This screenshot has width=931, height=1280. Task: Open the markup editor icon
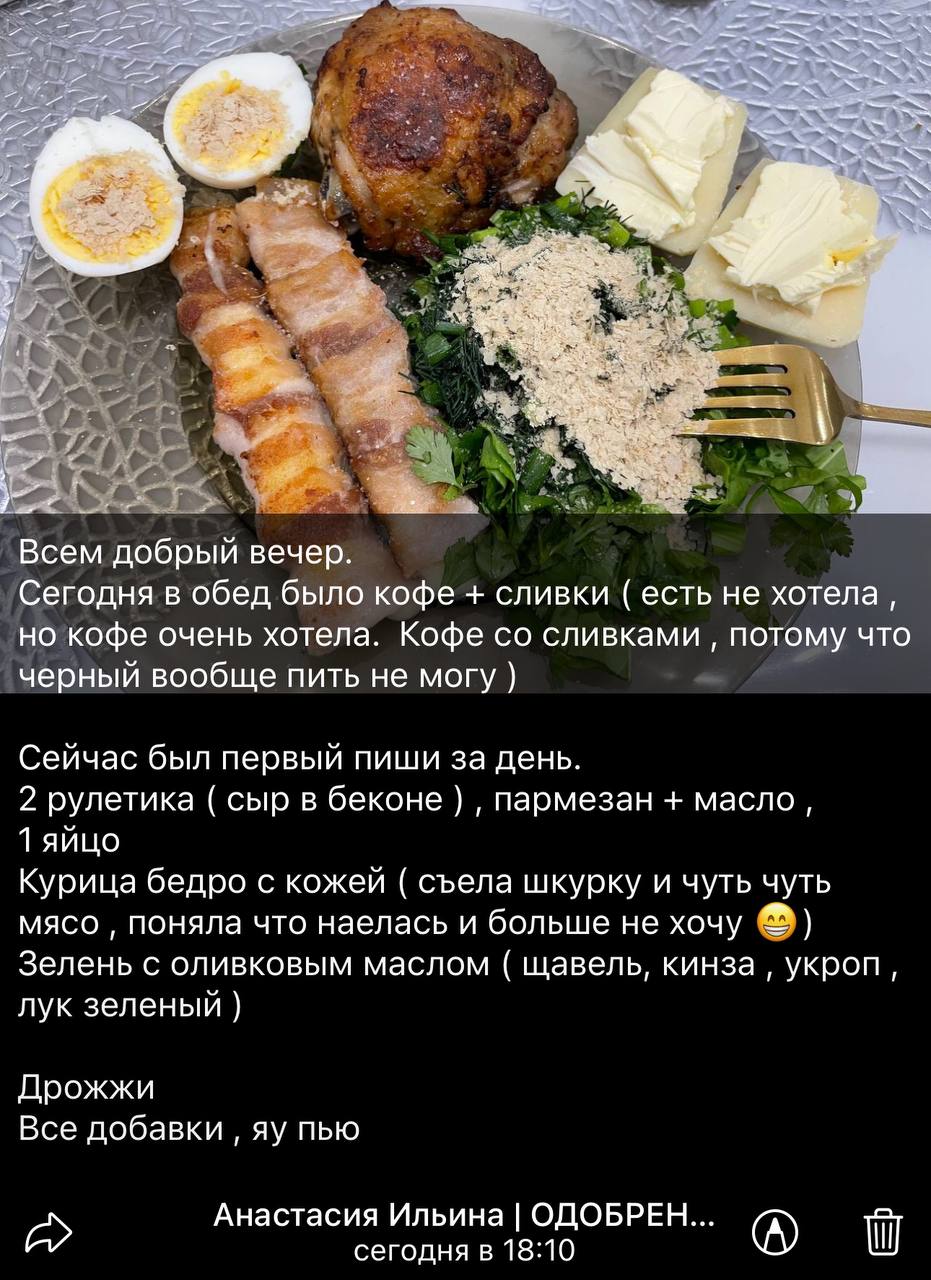click(774, 1231)
